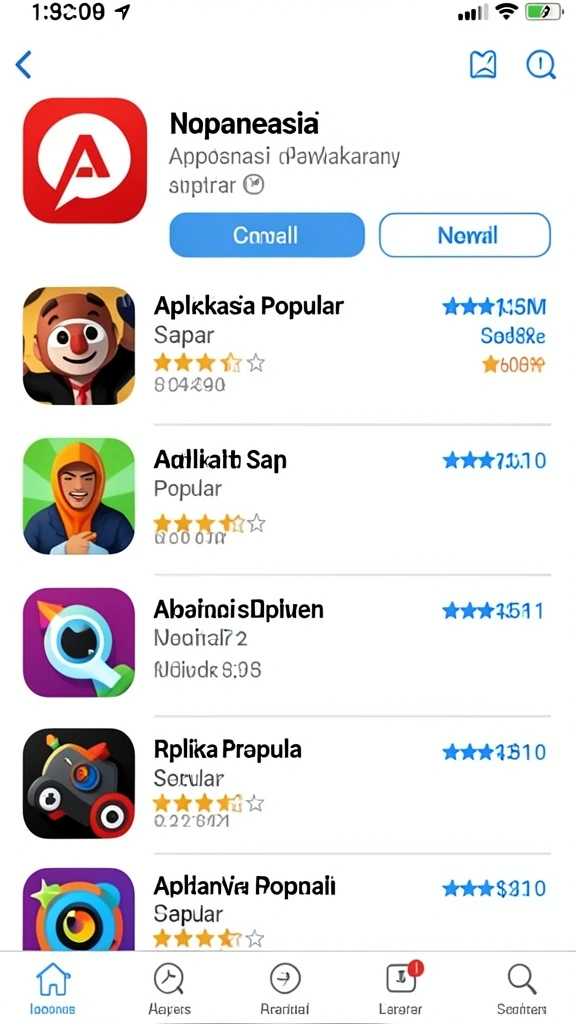
Task: Switch to the middle bottom tab
Action: coord(285,989)
